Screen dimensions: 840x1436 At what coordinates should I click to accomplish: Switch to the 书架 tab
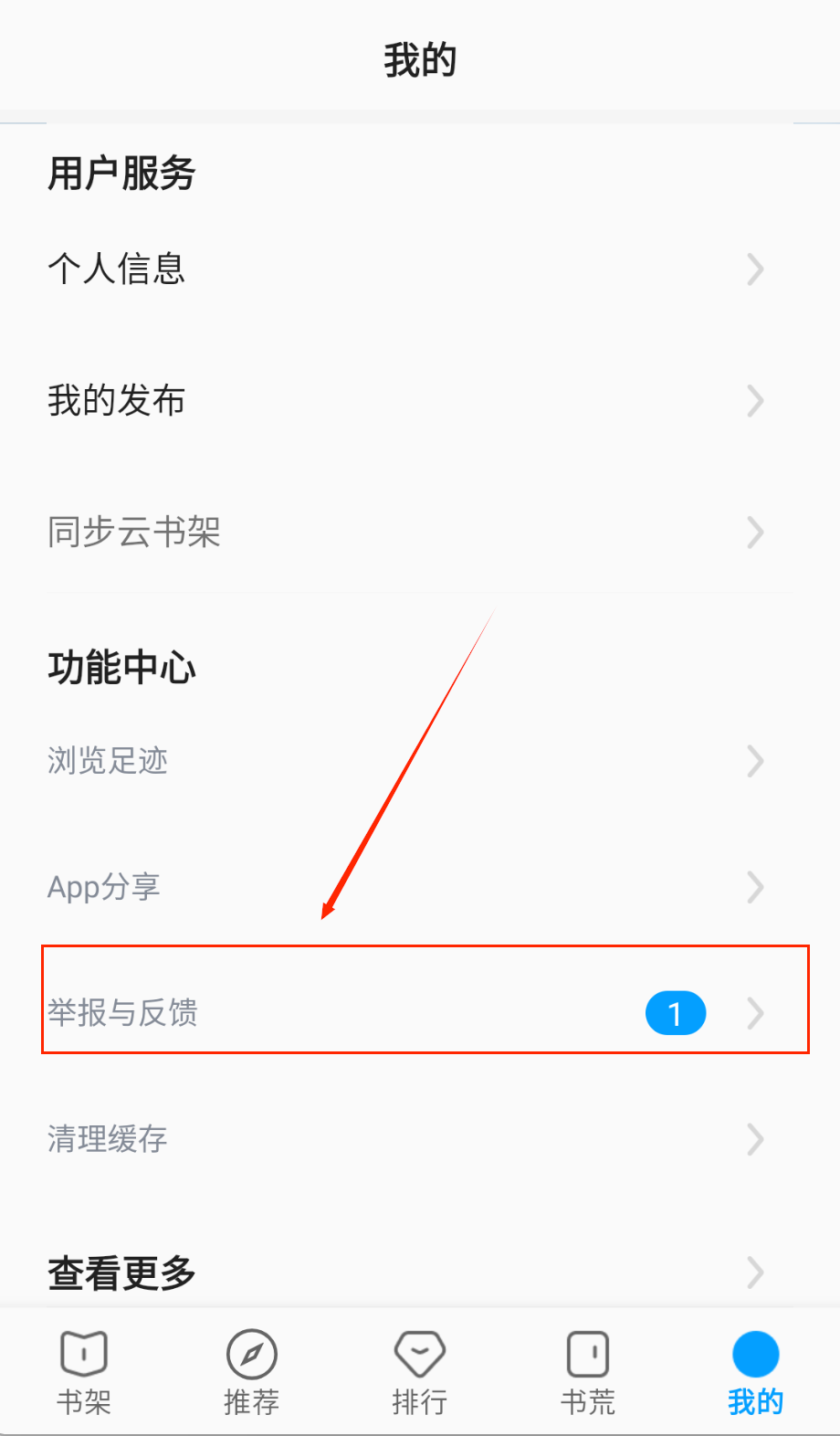coord(84,1372)
